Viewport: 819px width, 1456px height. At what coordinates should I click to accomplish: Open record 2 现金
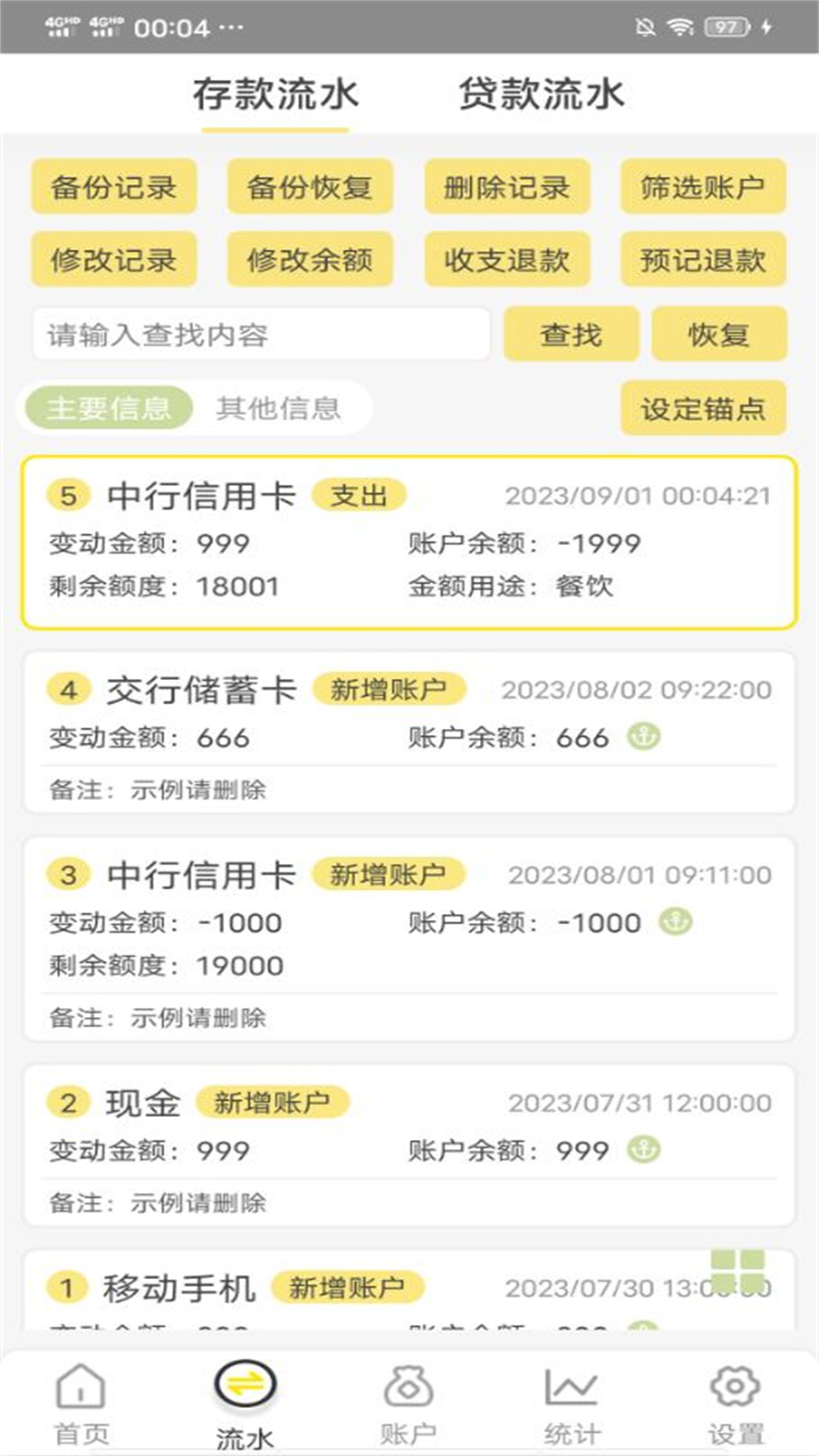pos(409,1145)
